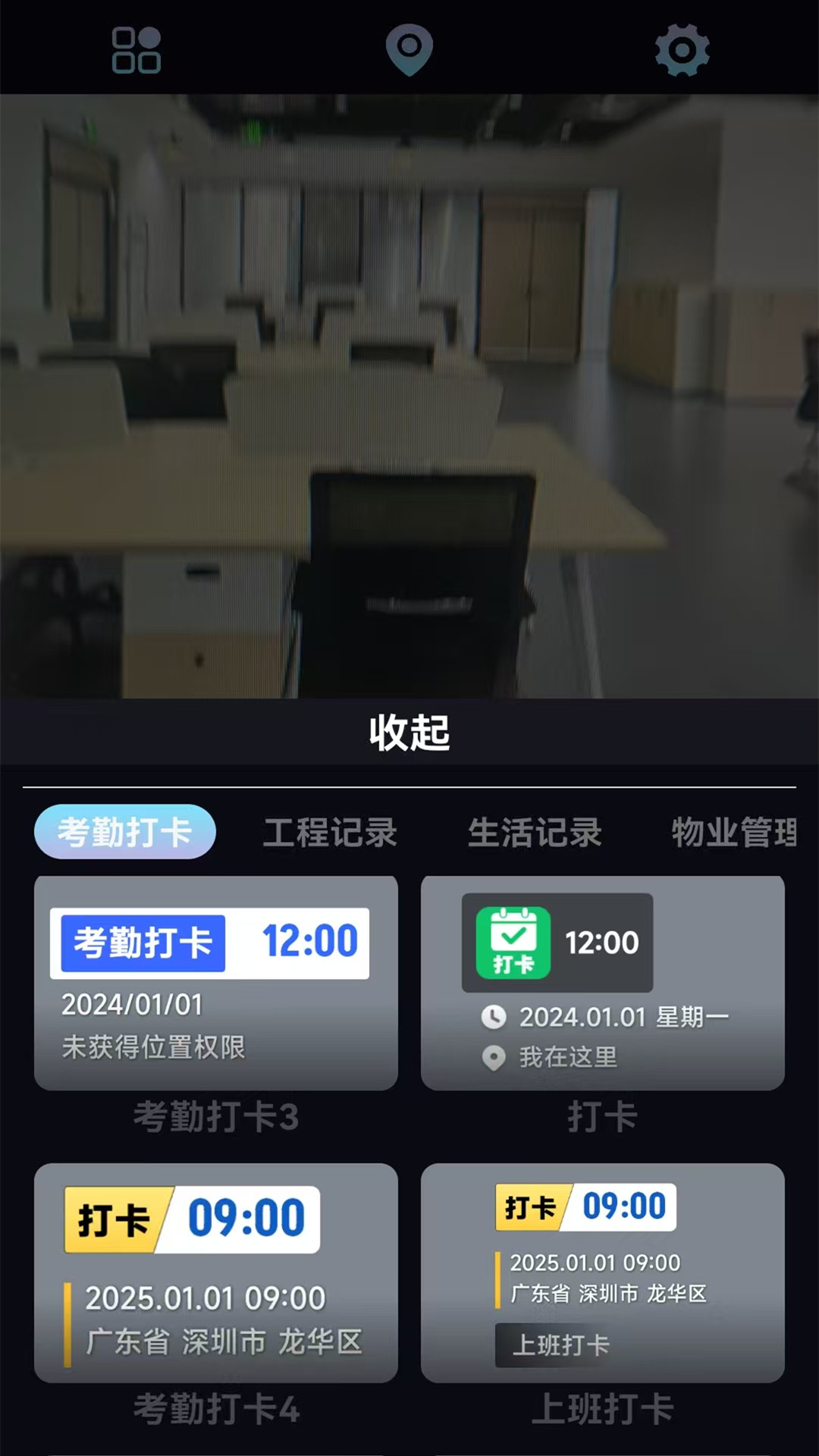Open the dashboard grid icon
819x1456 pixels.
click(x=136, y=49)
